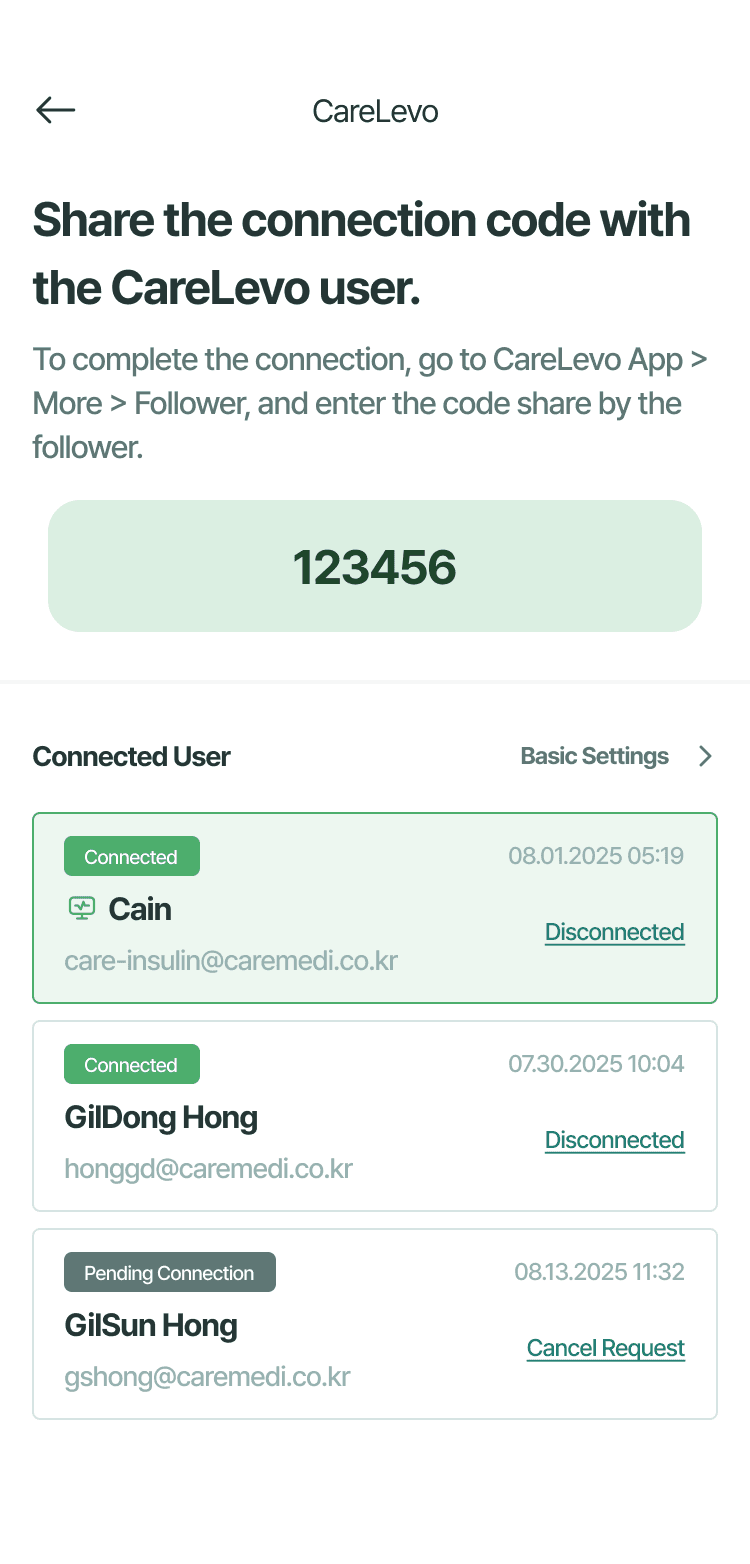This screenshot has height=1564, width=750.
Task: Tap Disconnected link for Cain
Action: click(x=614, y=932)
